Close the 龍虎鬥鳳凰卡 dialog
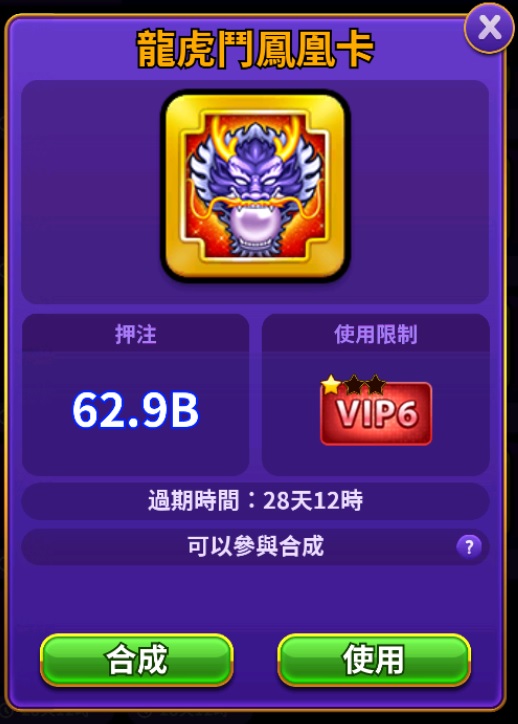Viewport: 518px width, 724px height. tap(489, 28)
